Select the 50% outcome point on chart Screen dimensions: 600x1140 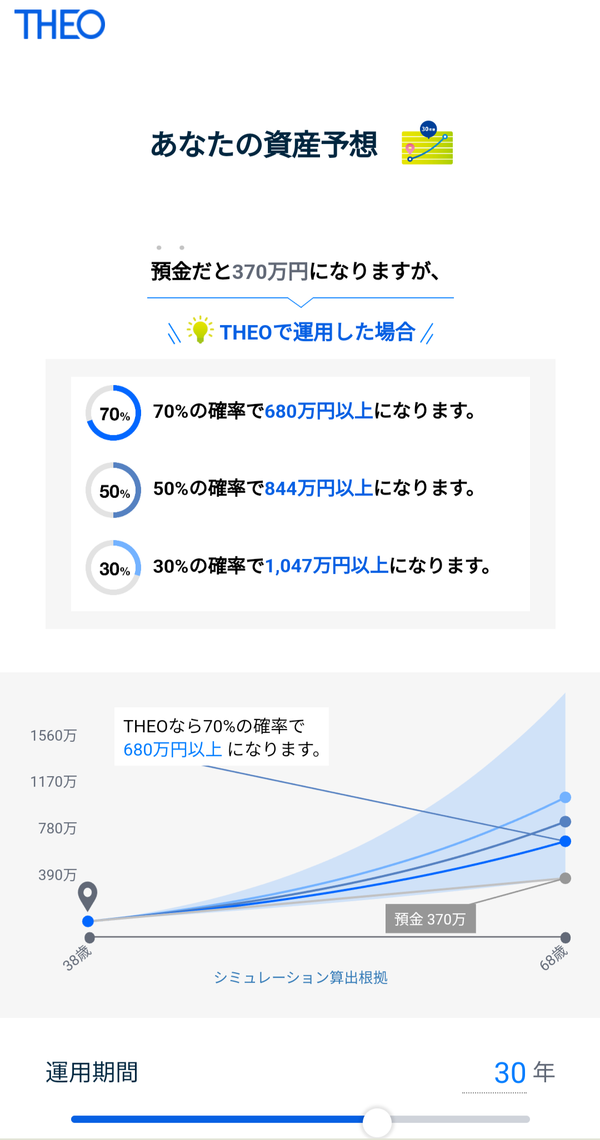(566, 822)
